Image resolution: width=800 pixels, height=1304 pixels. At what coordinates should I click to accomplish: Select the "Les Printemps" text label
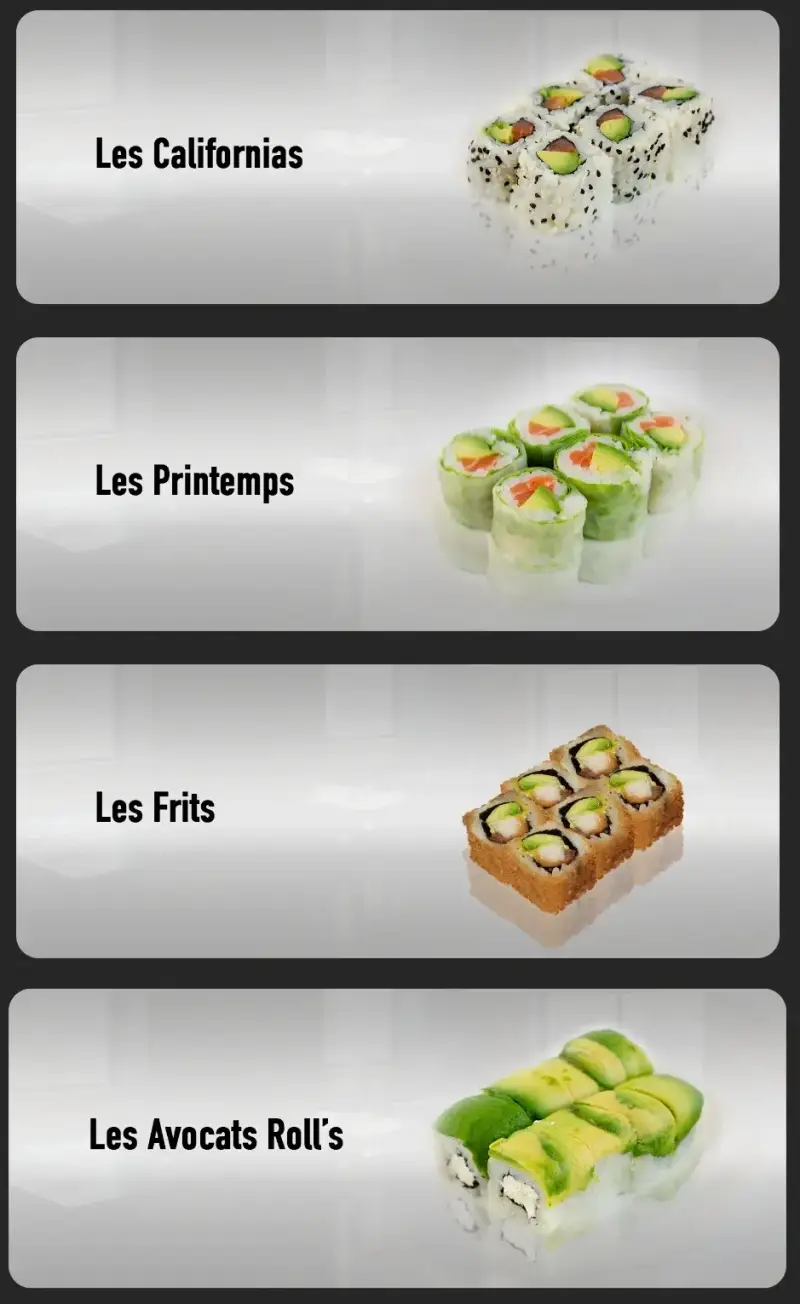pyautogui.click(x=195, y=482)
